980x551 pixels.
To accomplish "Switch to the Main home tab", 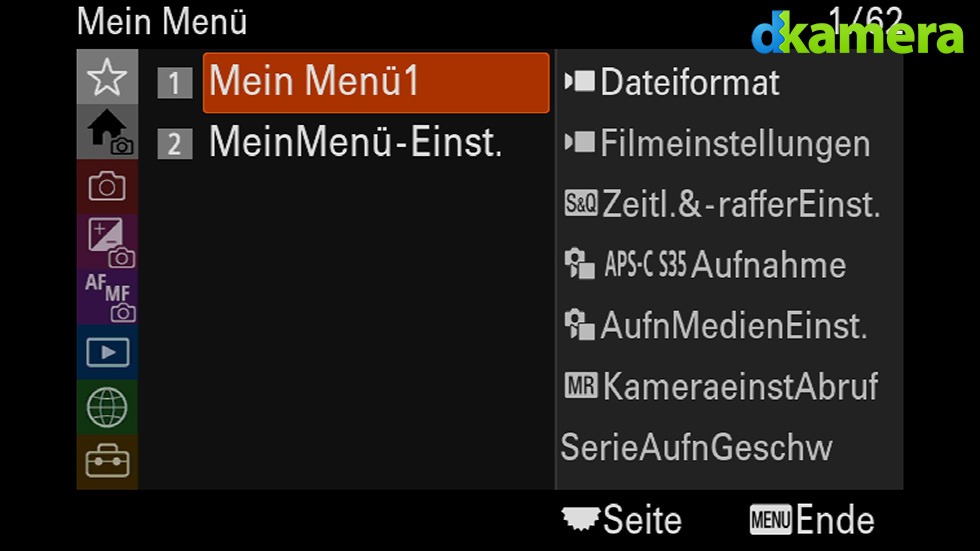I will 107,132.
